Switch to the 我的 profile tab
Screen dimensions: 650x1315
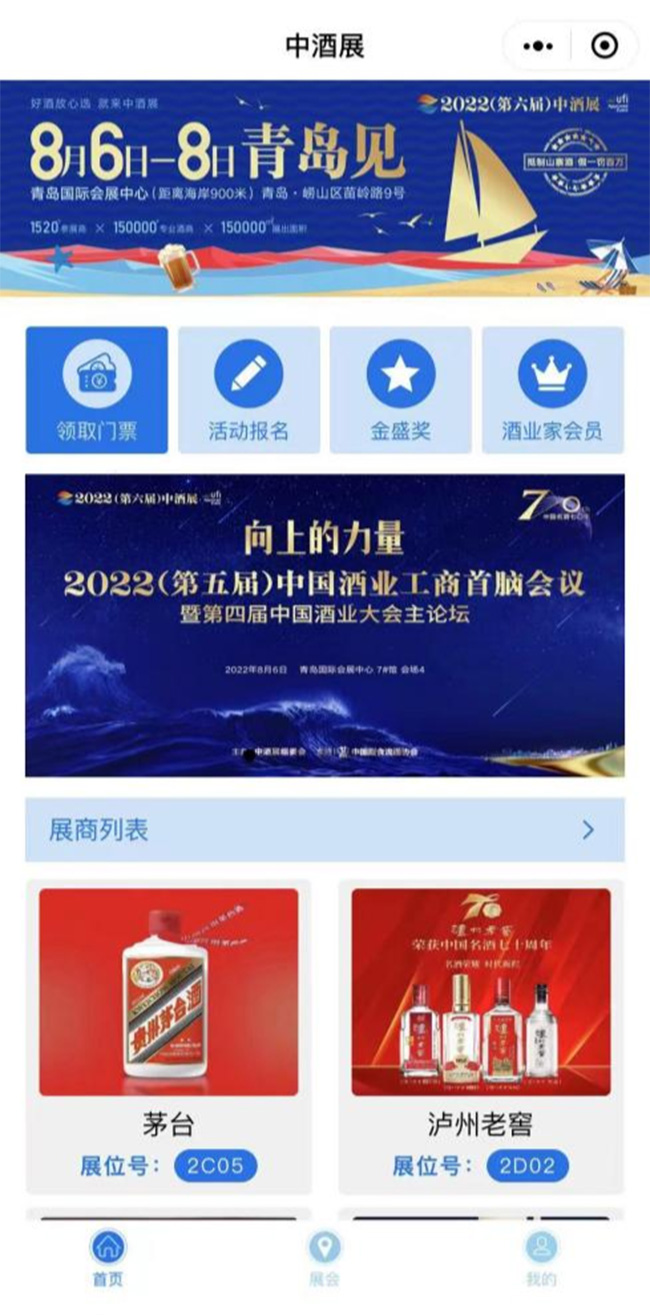[x=541, y=1260]
